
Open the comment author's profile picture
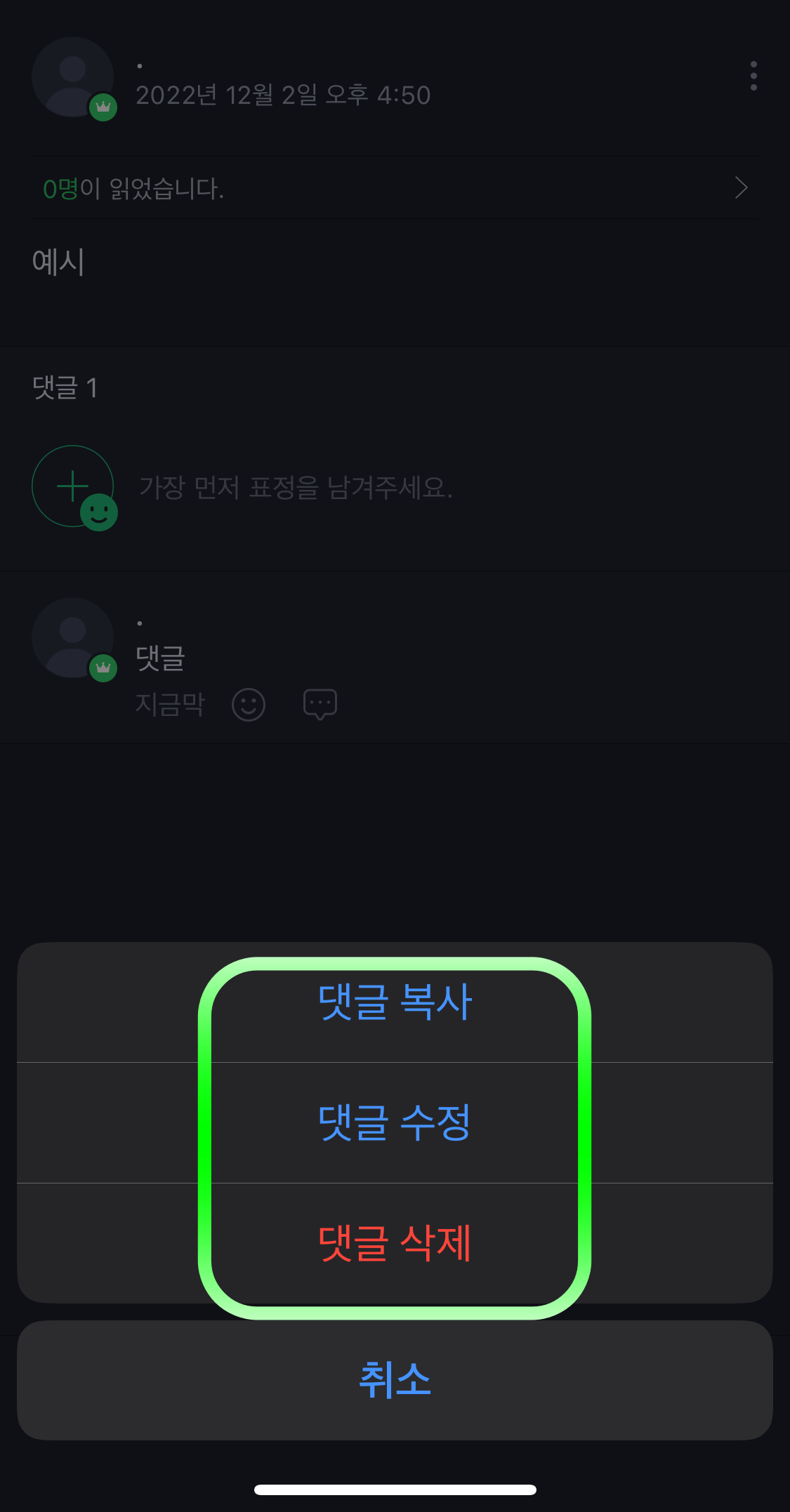tap(72, 637)
